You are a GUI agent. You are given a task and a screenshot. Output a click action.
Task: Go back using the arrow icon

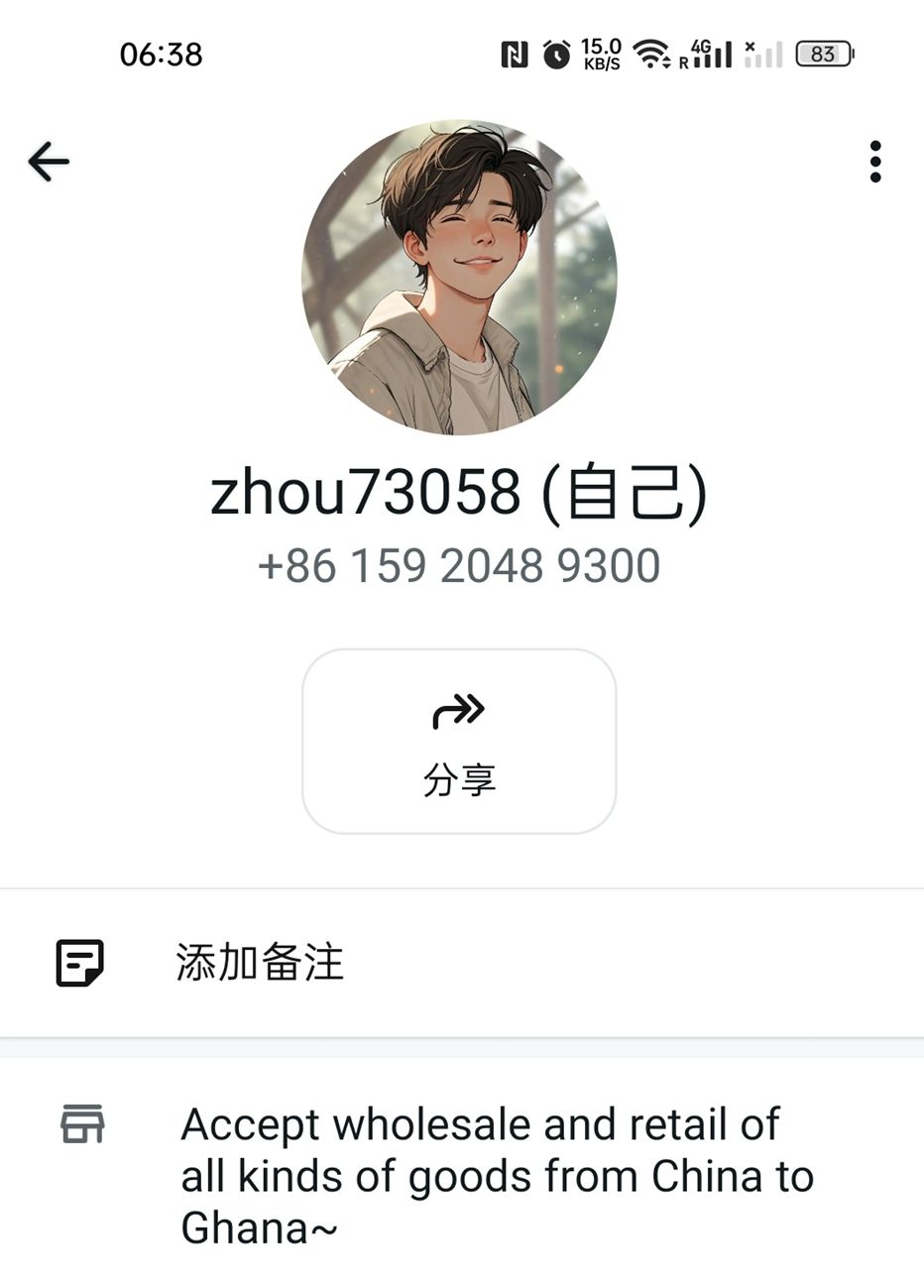(49, 162)
